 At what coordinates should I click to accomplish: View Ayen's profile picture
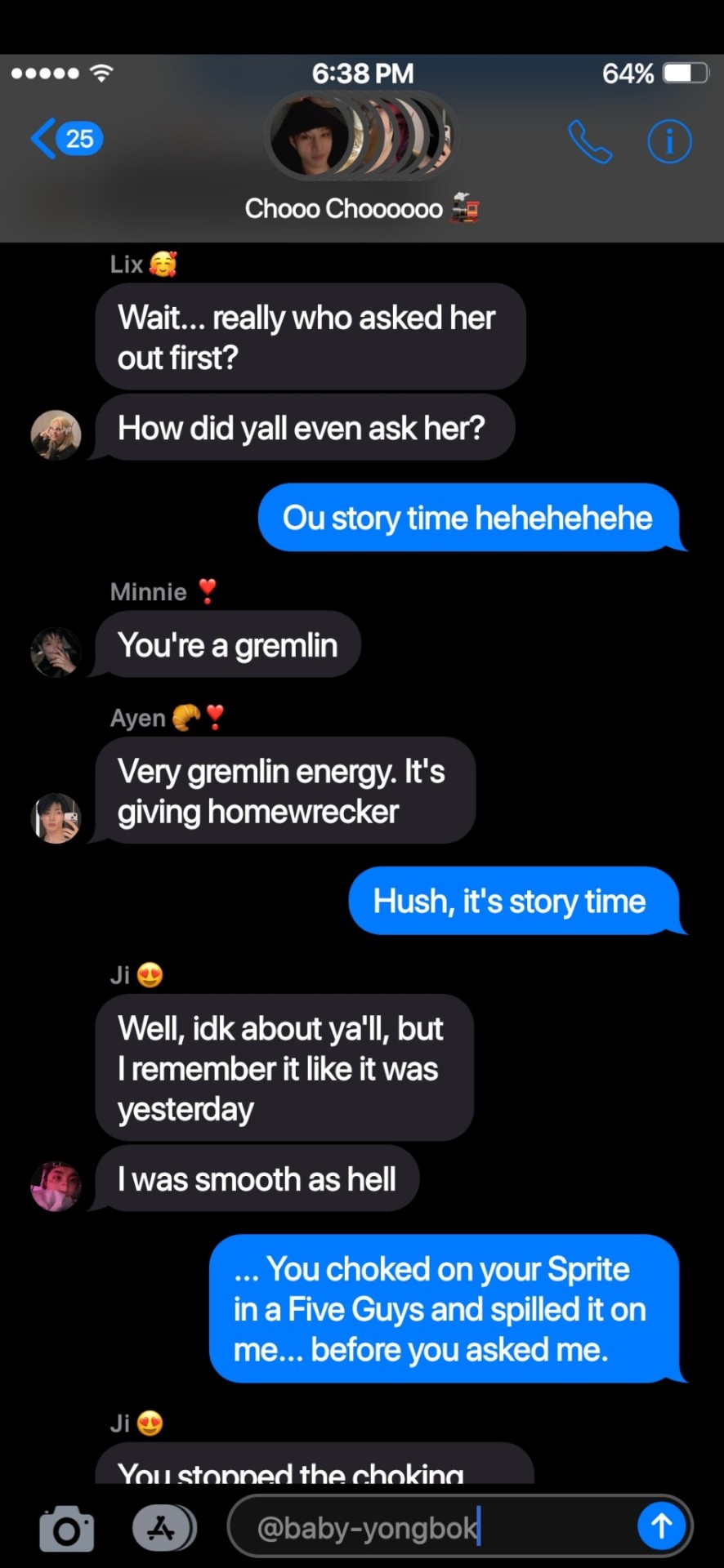(x=56, y=817)
